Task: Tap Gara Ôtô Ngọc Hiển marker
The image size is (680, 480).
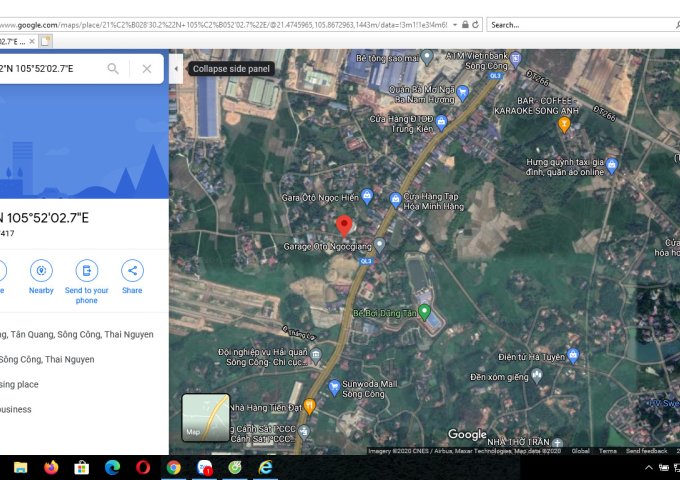Action: [x=367, y=196]
